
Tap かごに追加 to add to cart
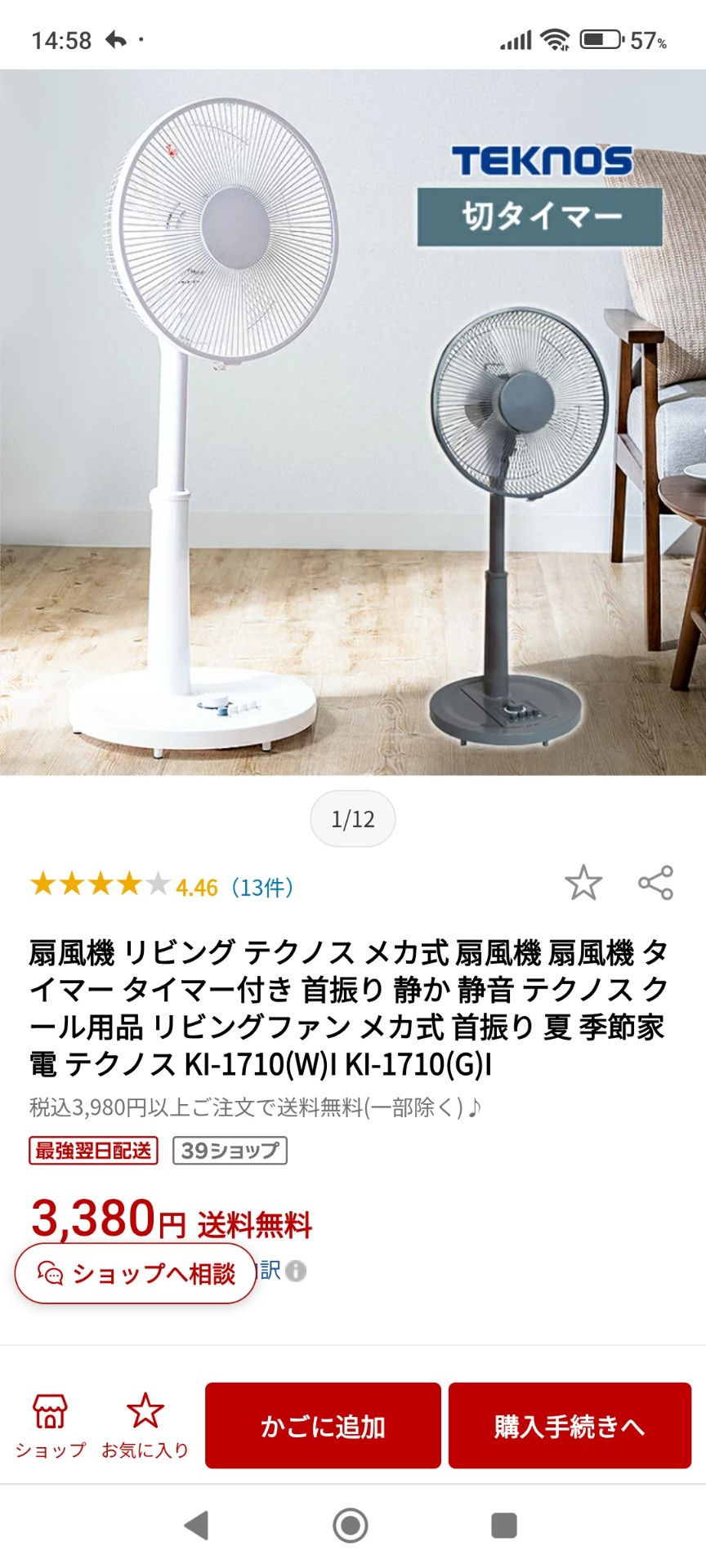tap(323, 1426)
